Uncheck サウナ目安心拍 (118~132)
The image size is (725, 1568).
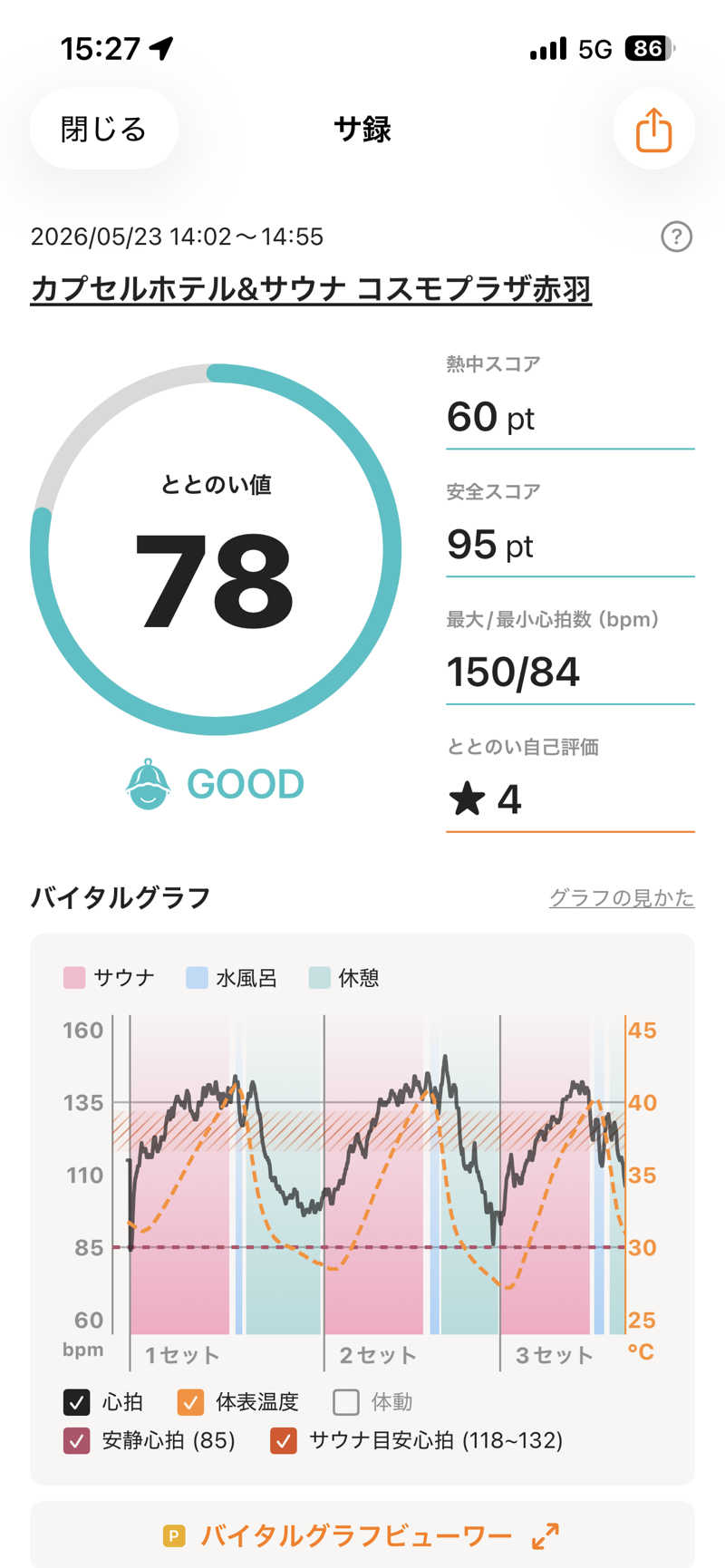(284, 1440)
